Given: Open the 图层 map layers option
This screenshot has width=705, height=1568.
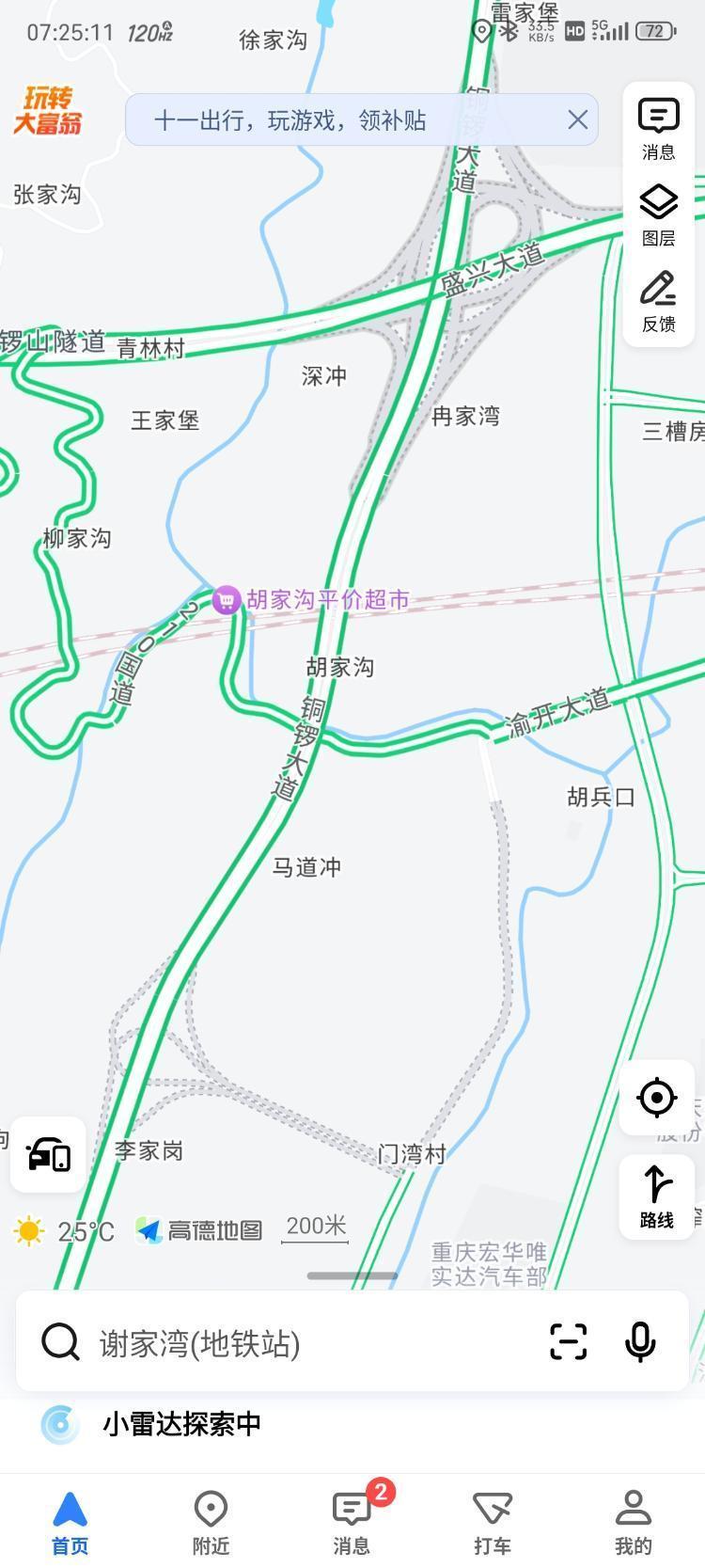Looking at the screenshot, I should 658,215.
